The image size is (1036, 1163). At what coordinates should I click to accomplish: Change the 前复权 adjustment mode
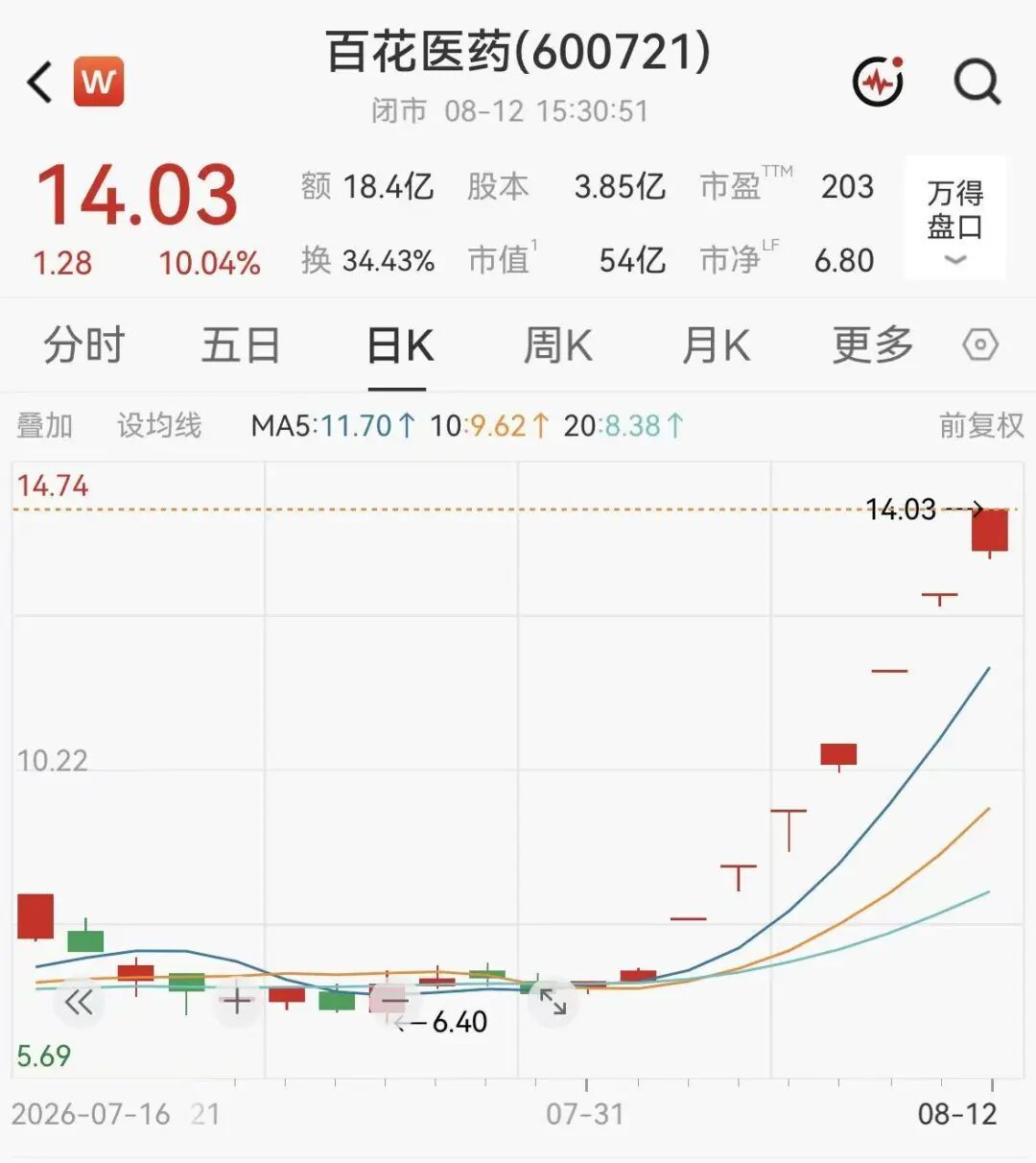pos(981,425)
